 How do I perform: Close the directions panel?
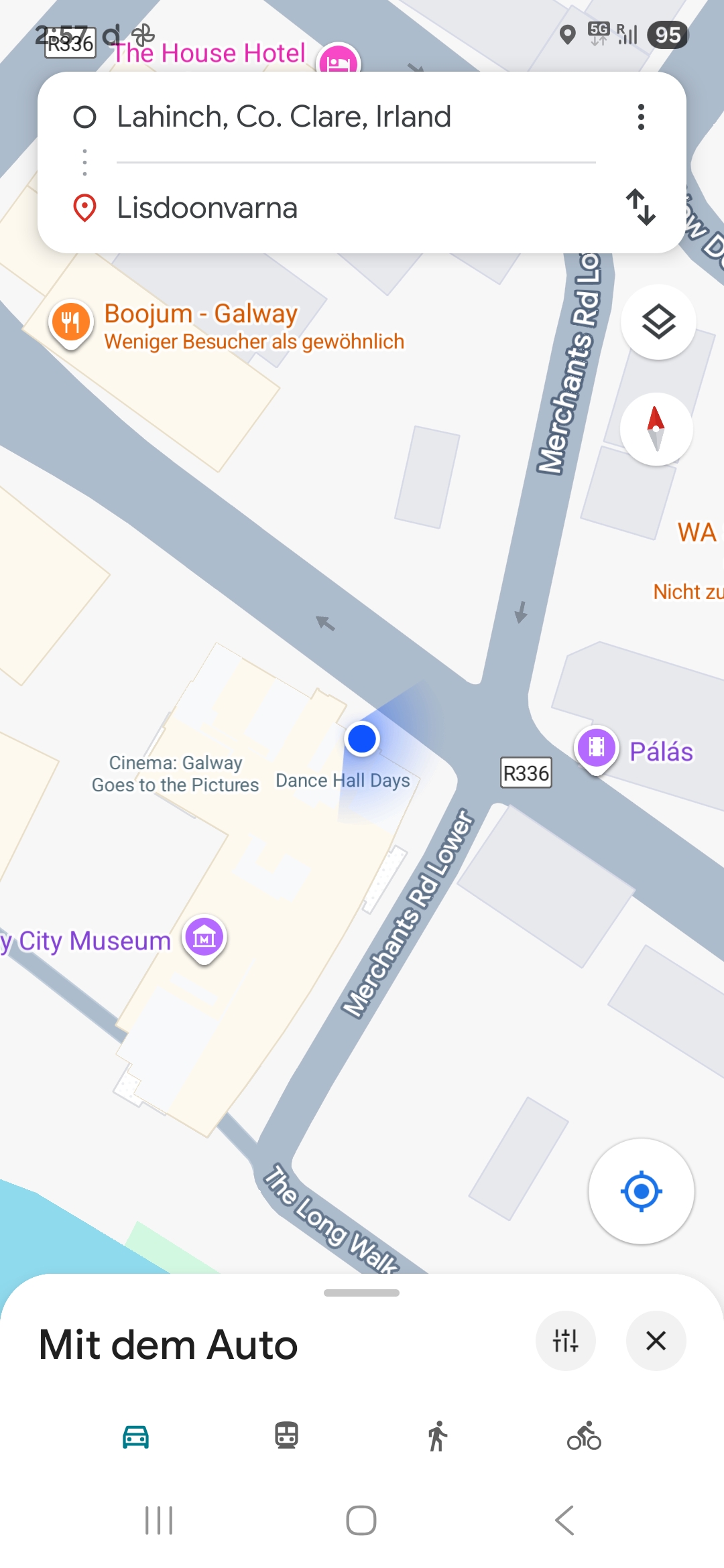click(x=656, y=1341)
